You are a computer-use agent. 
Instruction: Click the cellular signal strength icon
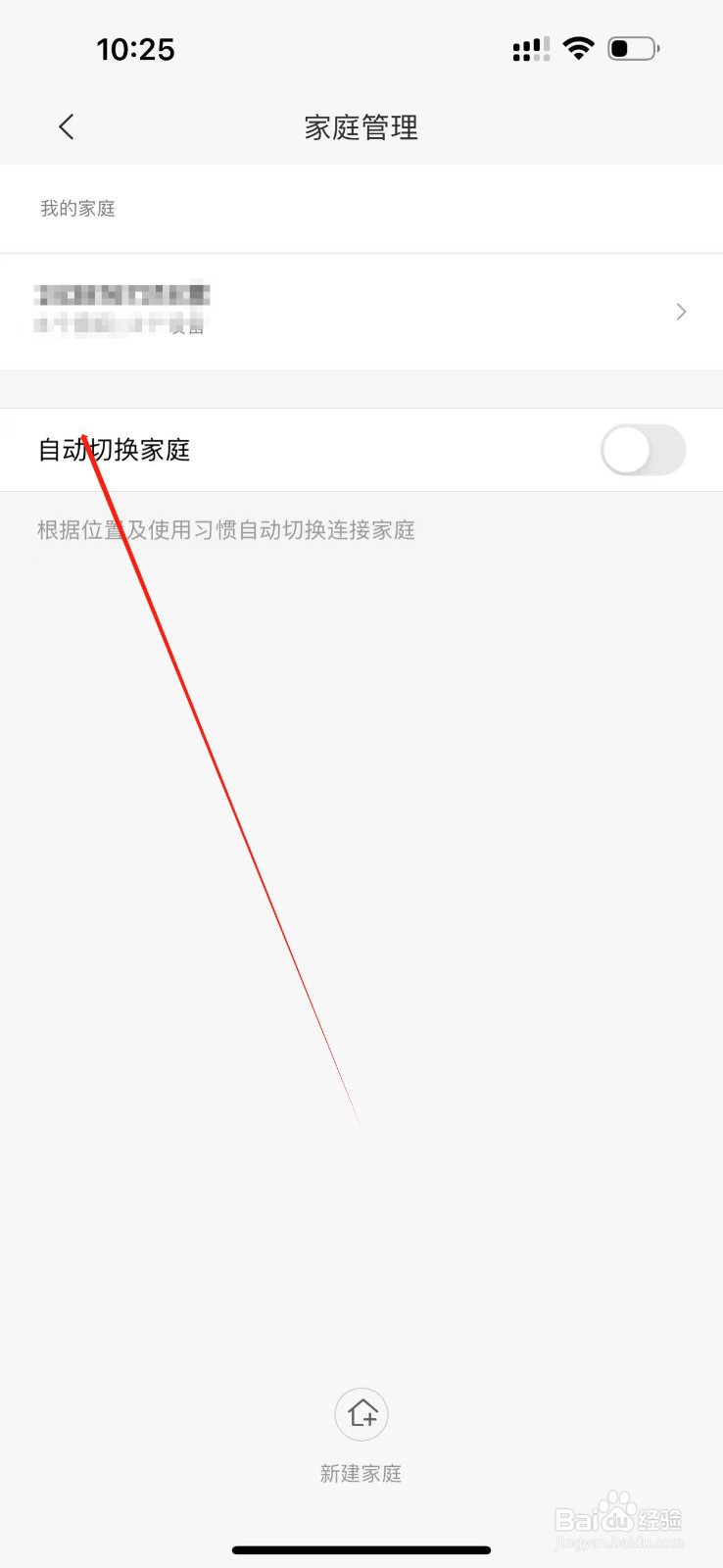tap(531, 48)
